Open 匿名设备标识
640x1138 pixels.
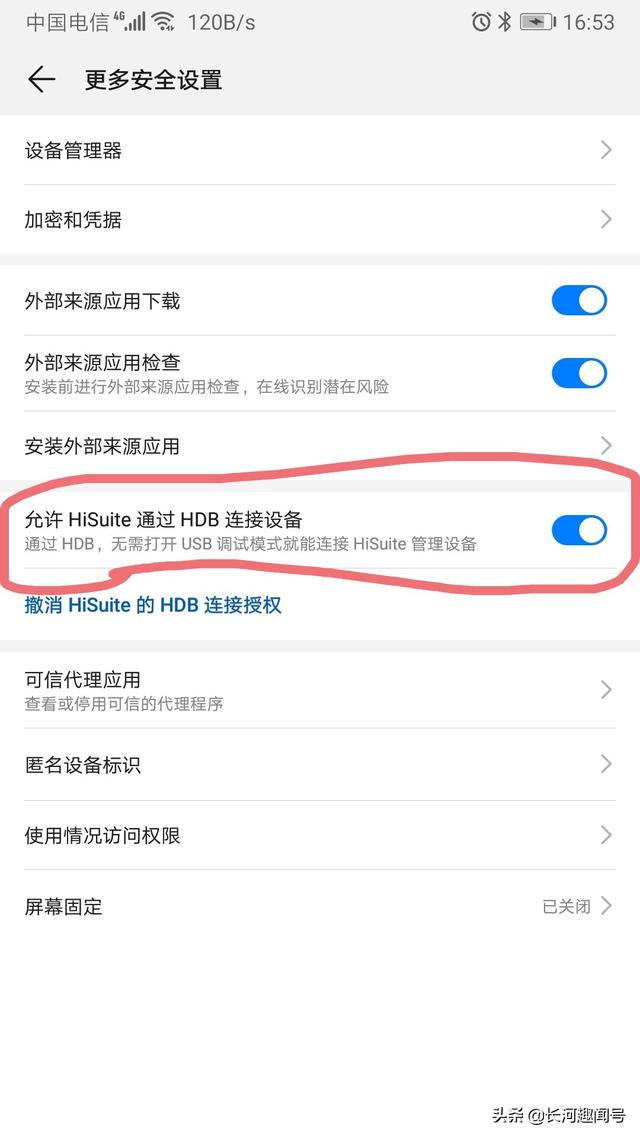coord(320,764)
